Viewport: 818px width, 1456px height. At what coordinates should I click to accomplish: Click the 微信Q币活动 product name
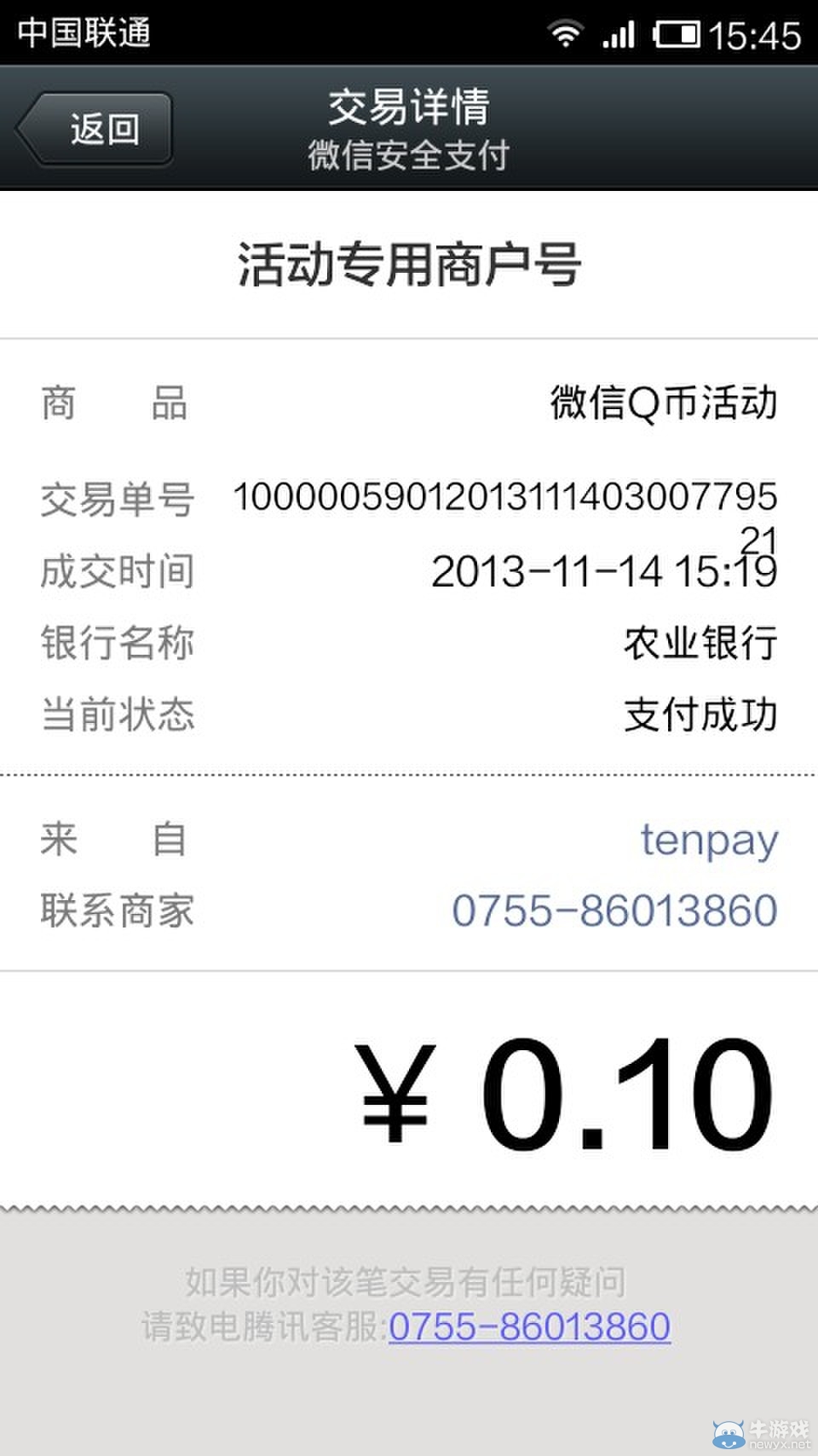[665, 403]
